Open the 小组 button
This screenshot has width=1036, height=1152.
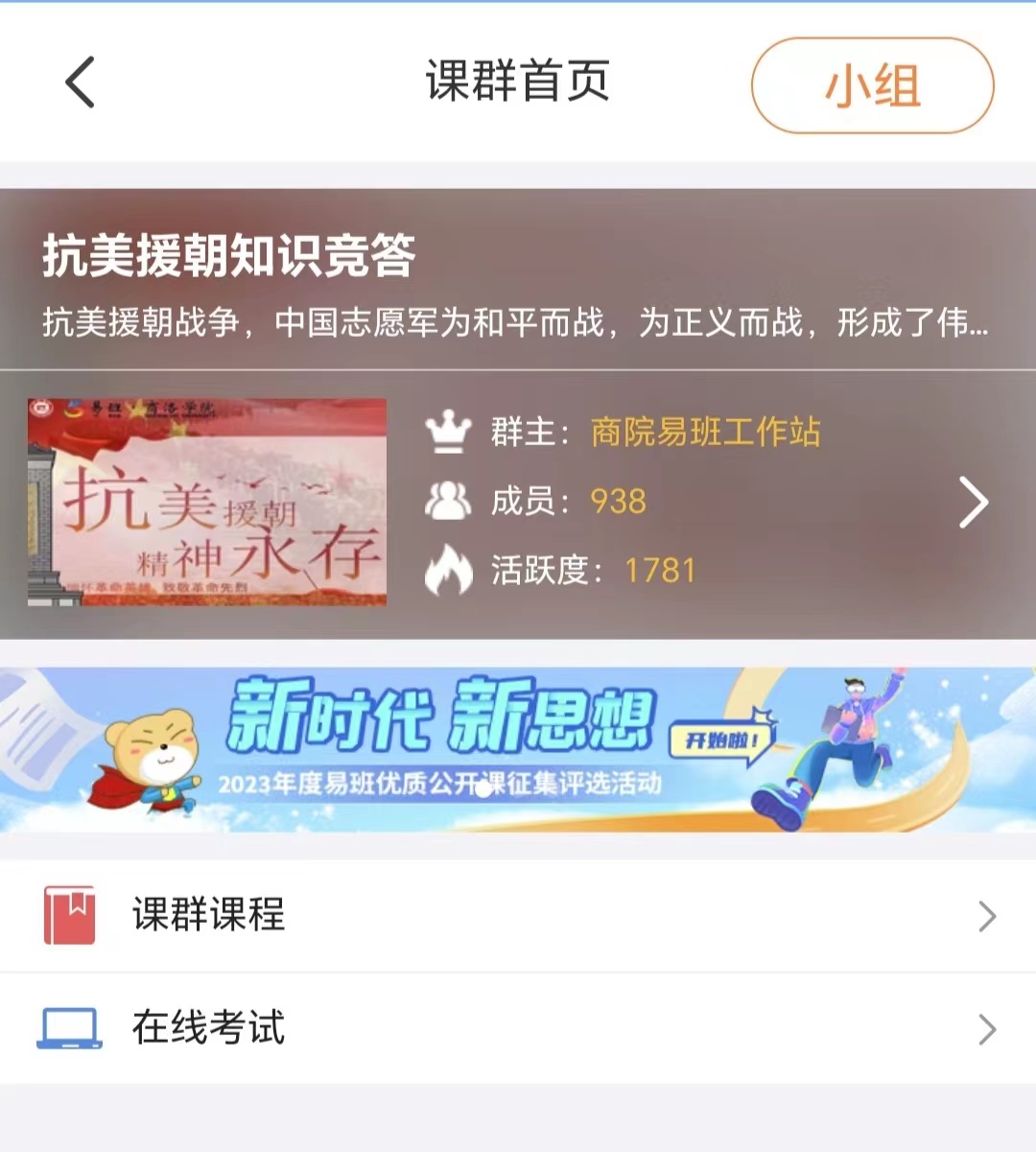point(872,85)
